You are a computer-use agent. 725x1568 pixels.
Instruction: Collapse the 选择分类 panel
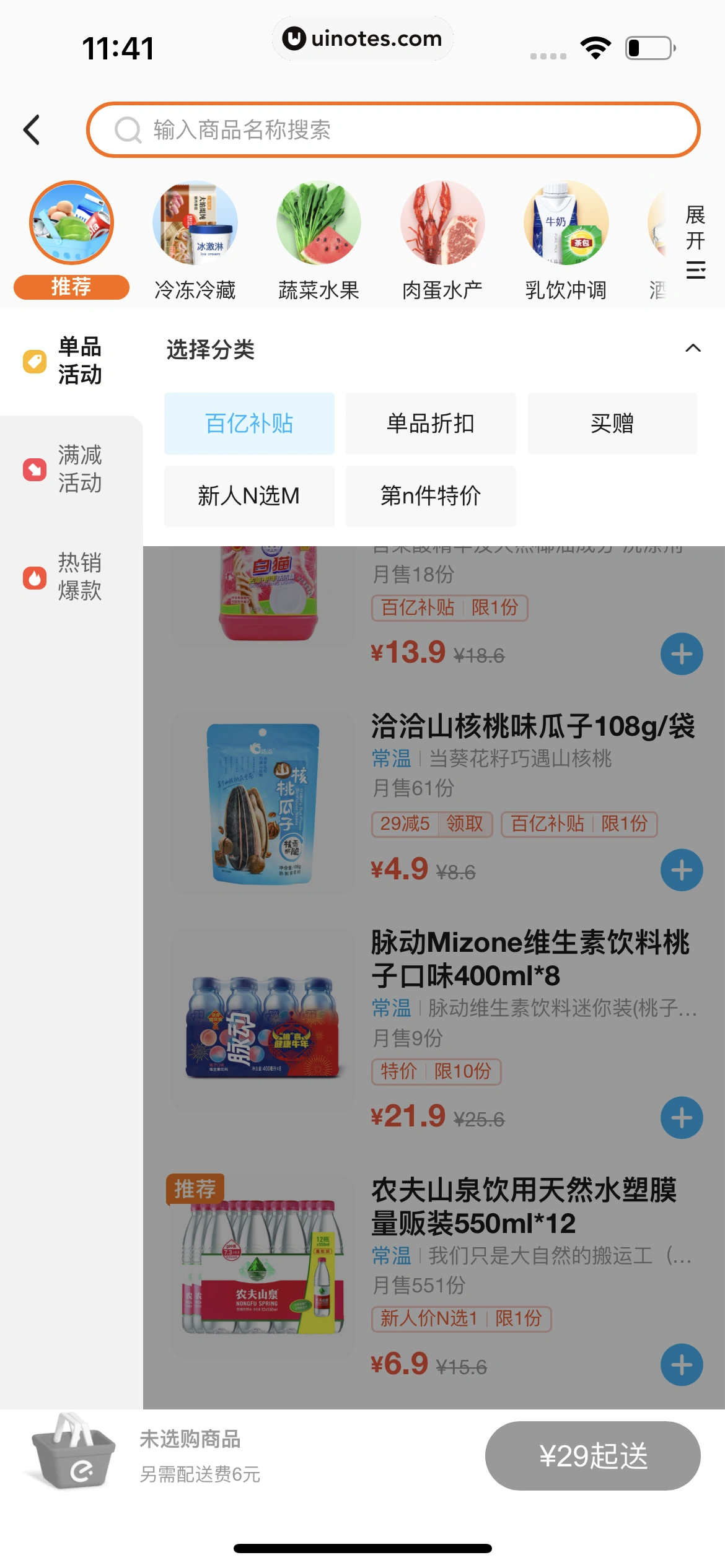coord(693,349)
